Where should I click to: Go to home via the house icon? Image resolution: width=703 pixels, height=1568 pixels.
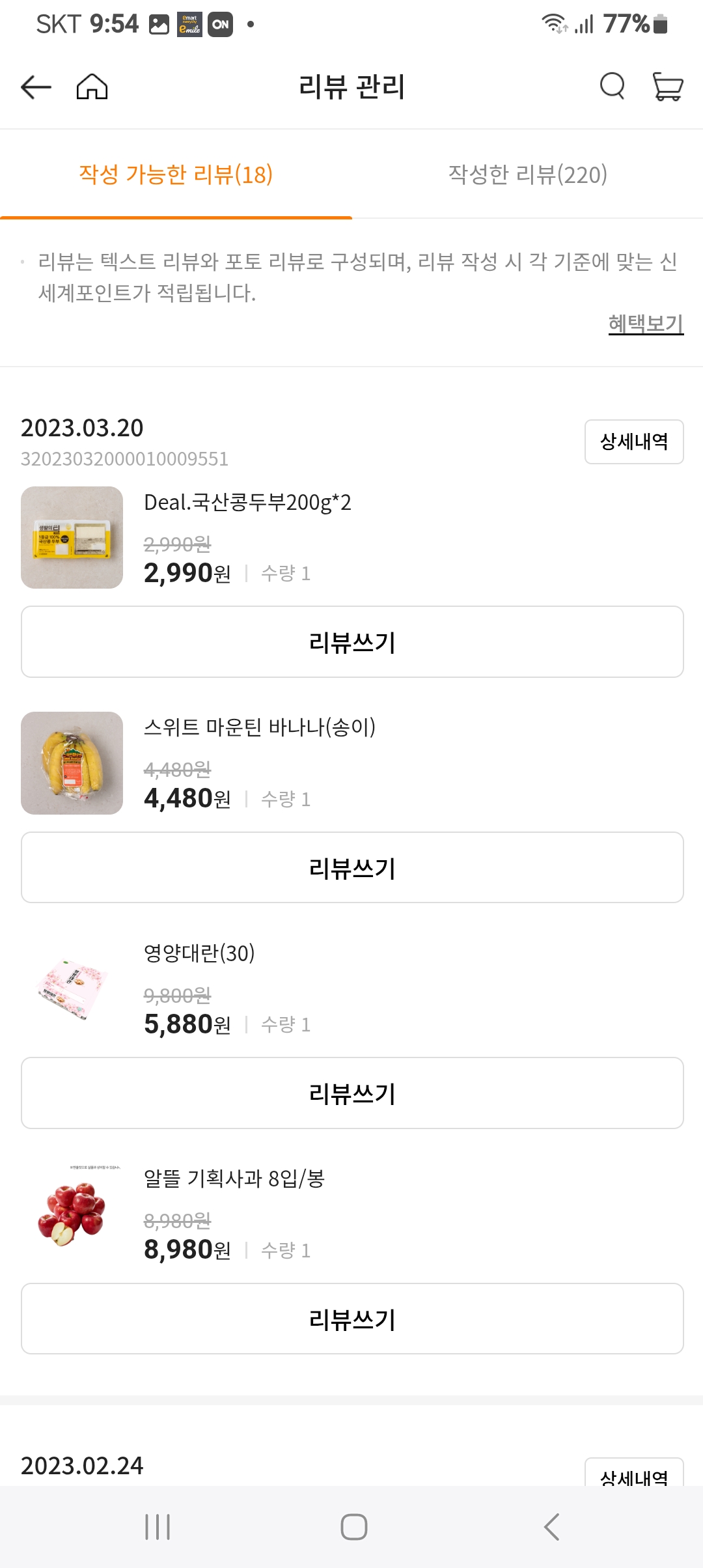[92, 86]
